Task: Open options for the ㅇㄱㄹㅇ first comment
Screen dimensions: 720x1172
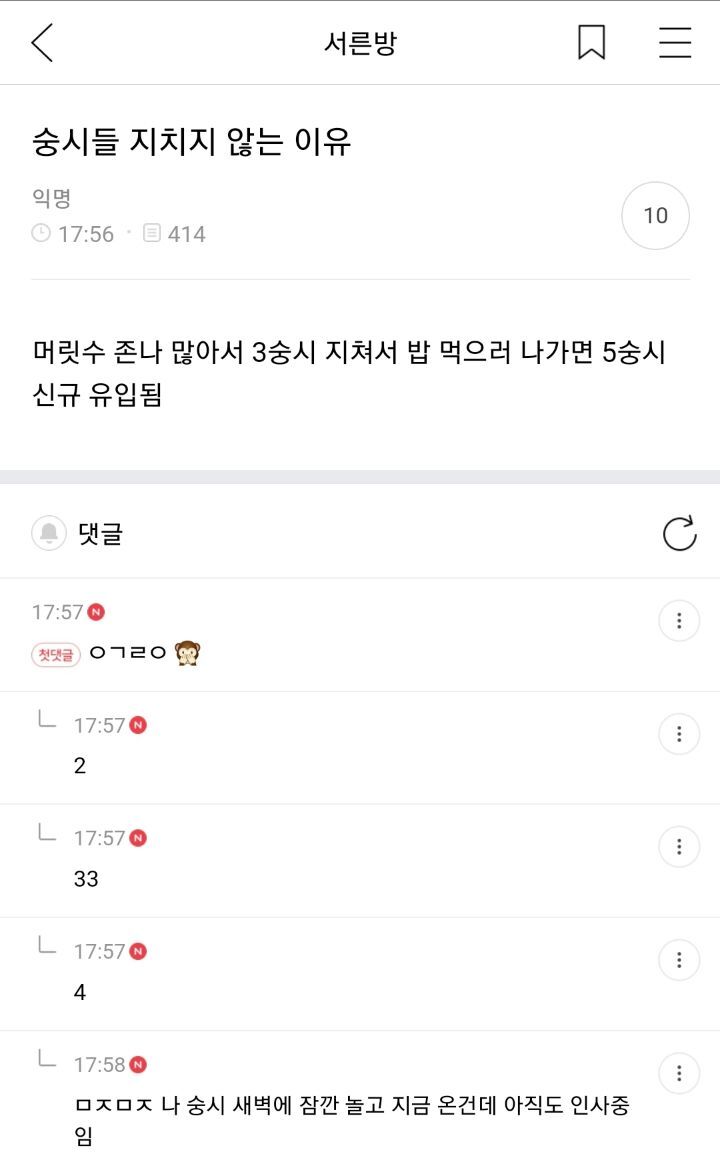Action: point(678,621)
